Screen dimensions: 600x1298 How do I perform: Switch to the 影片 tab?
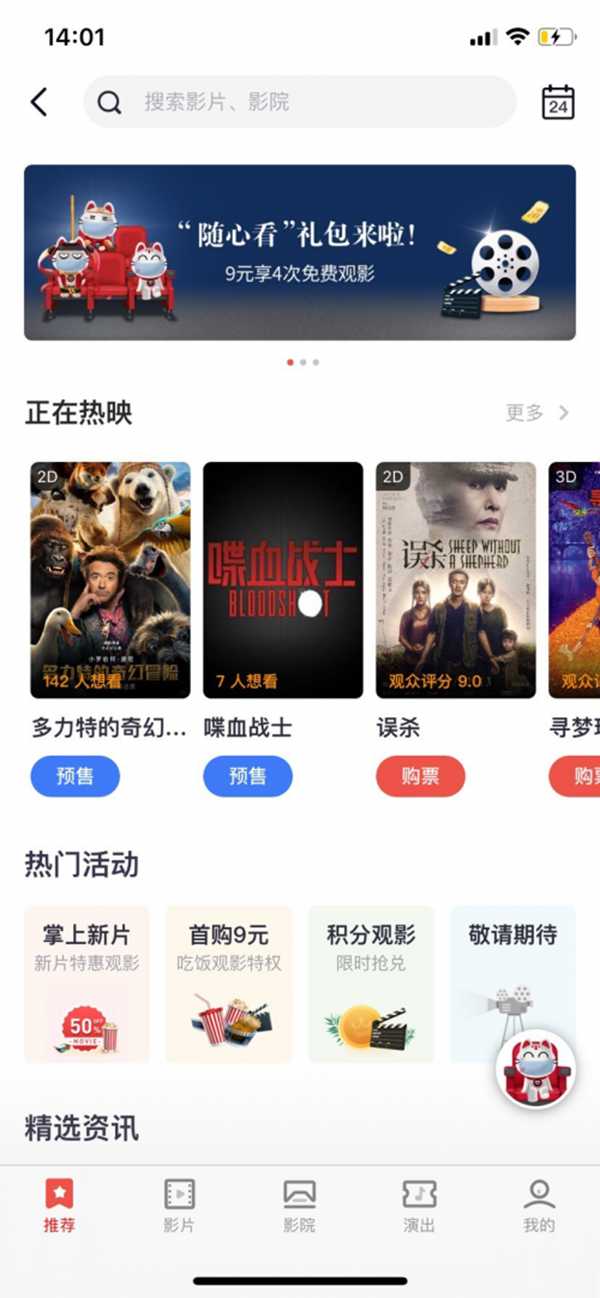179,1205
